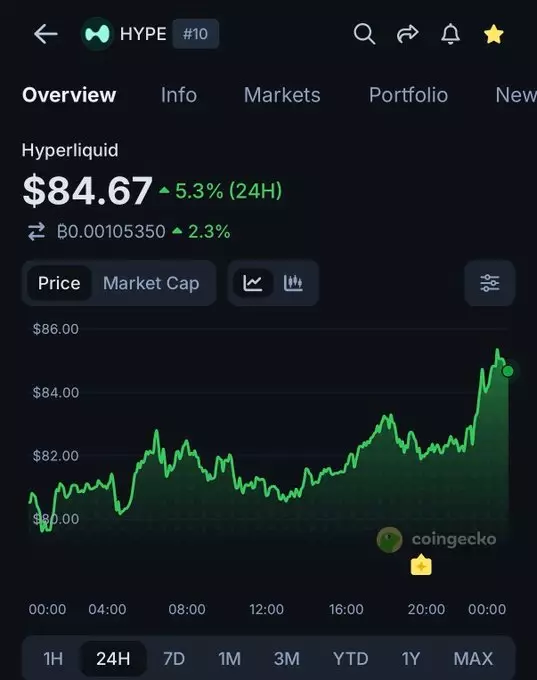Viewport: 537px width, 680px height.
Task: Set chart range to 1H
Action: pyautogui.click(x=53, y=659)
